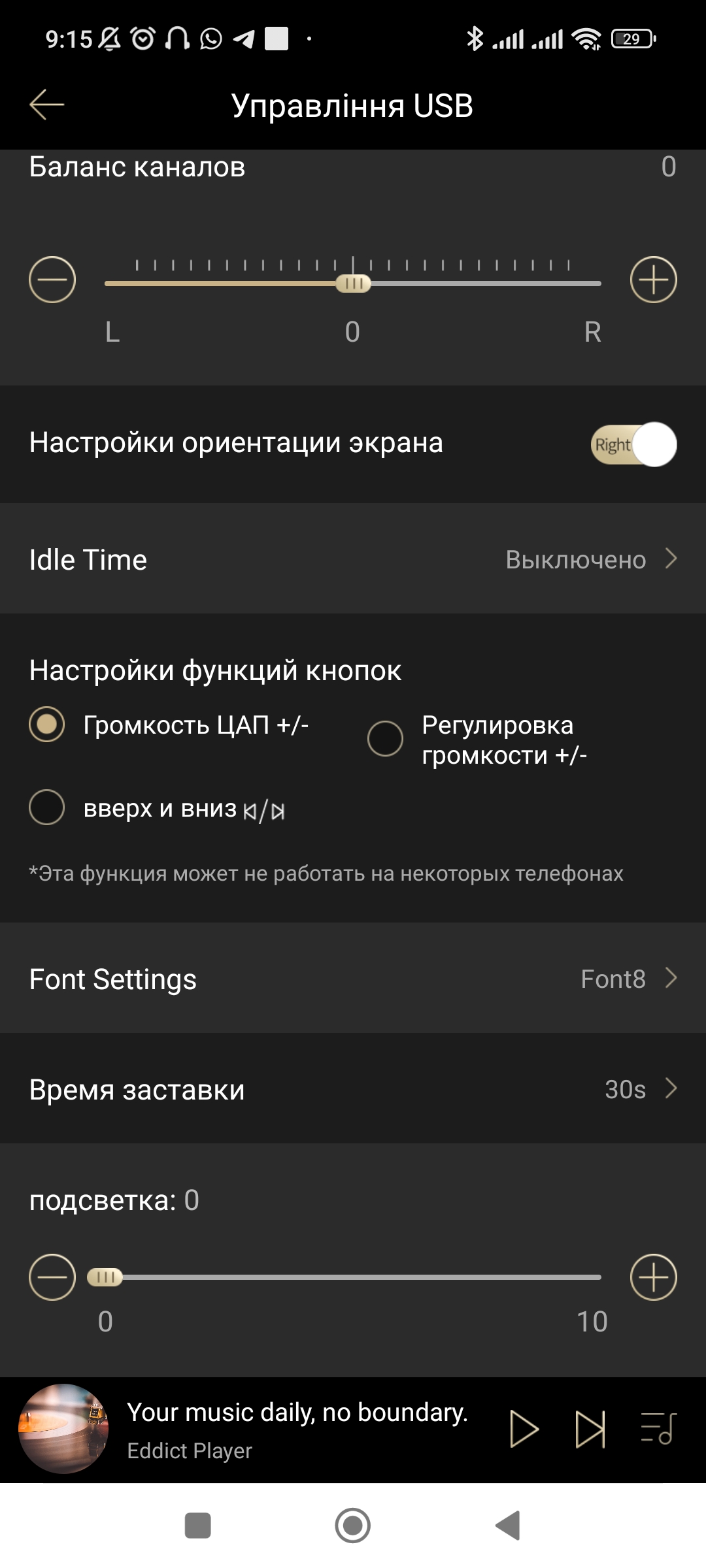Skip to the next track
This screenshot has height=1568, width=706.
tap(590, 1429)
